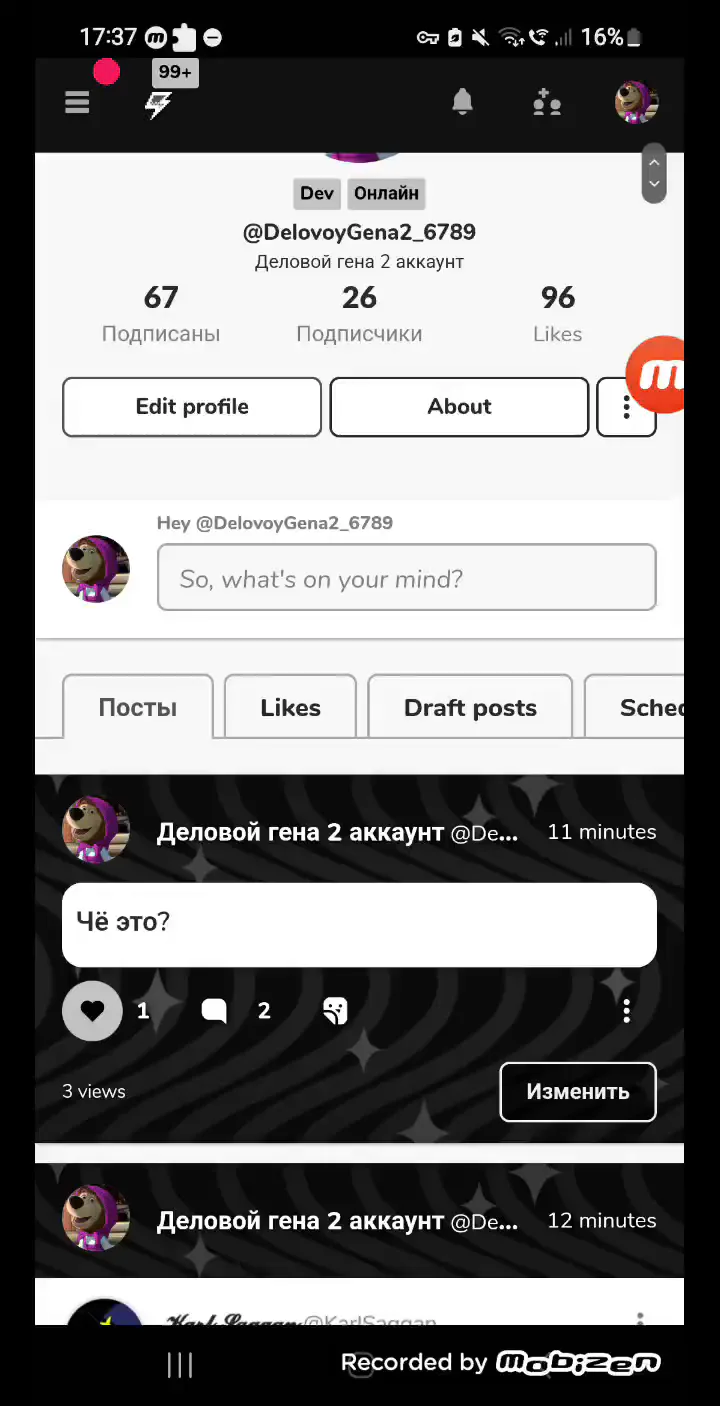This screenshot has height=1406, width=720.
Task: Open the About section
Action: (x=459, y=407)
